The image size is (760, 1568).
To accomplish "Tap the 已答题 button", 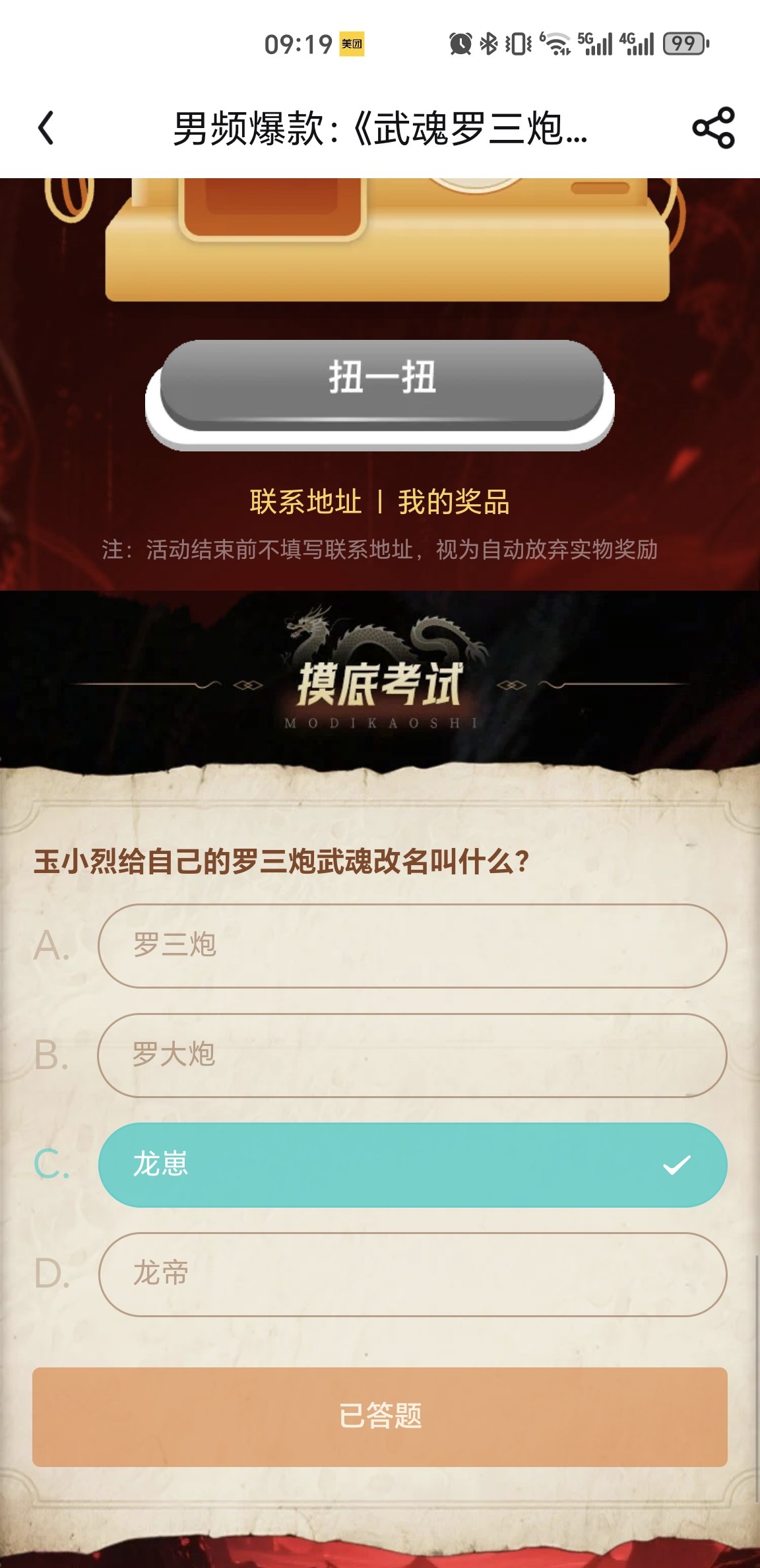I will click(x=380, y=1416).
